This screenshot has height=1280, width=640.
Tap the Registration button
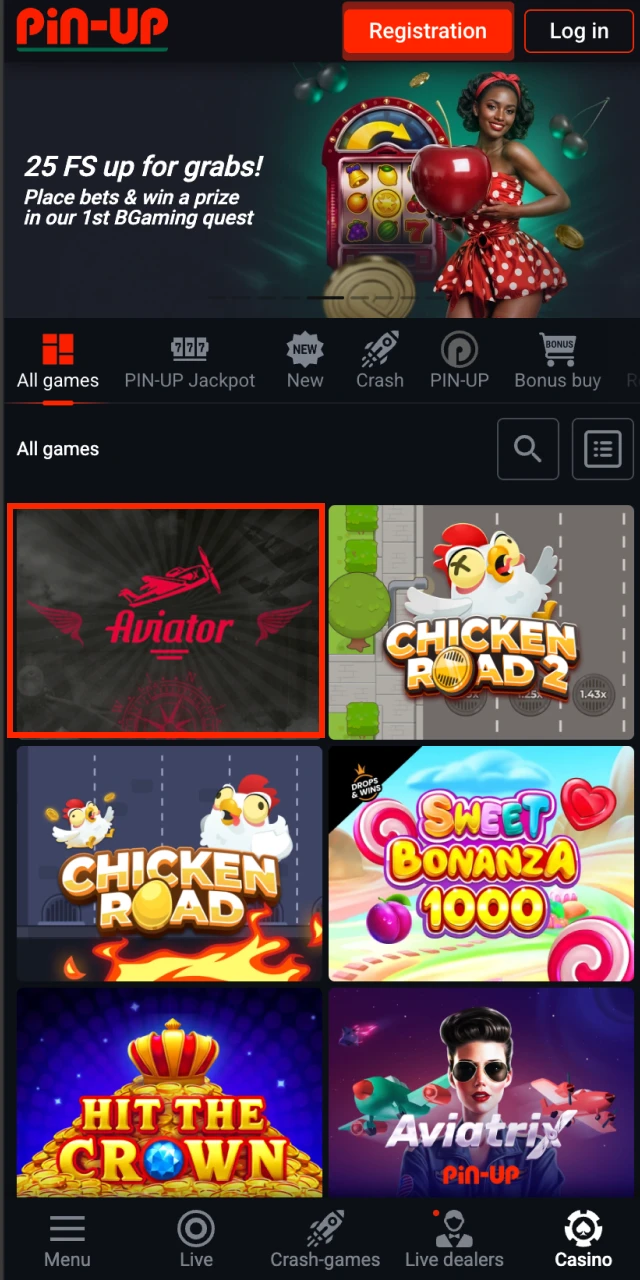(427, 31)
